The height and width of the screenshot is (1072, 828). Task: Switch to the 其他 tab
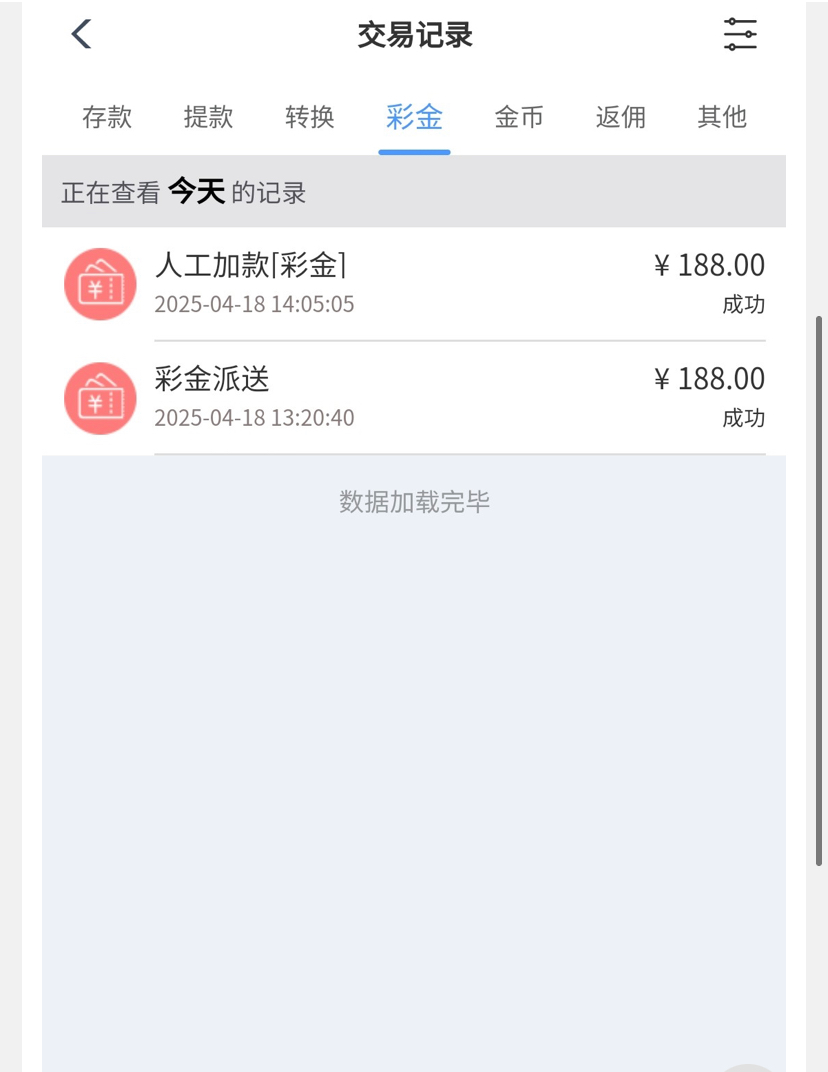[722, 117]
